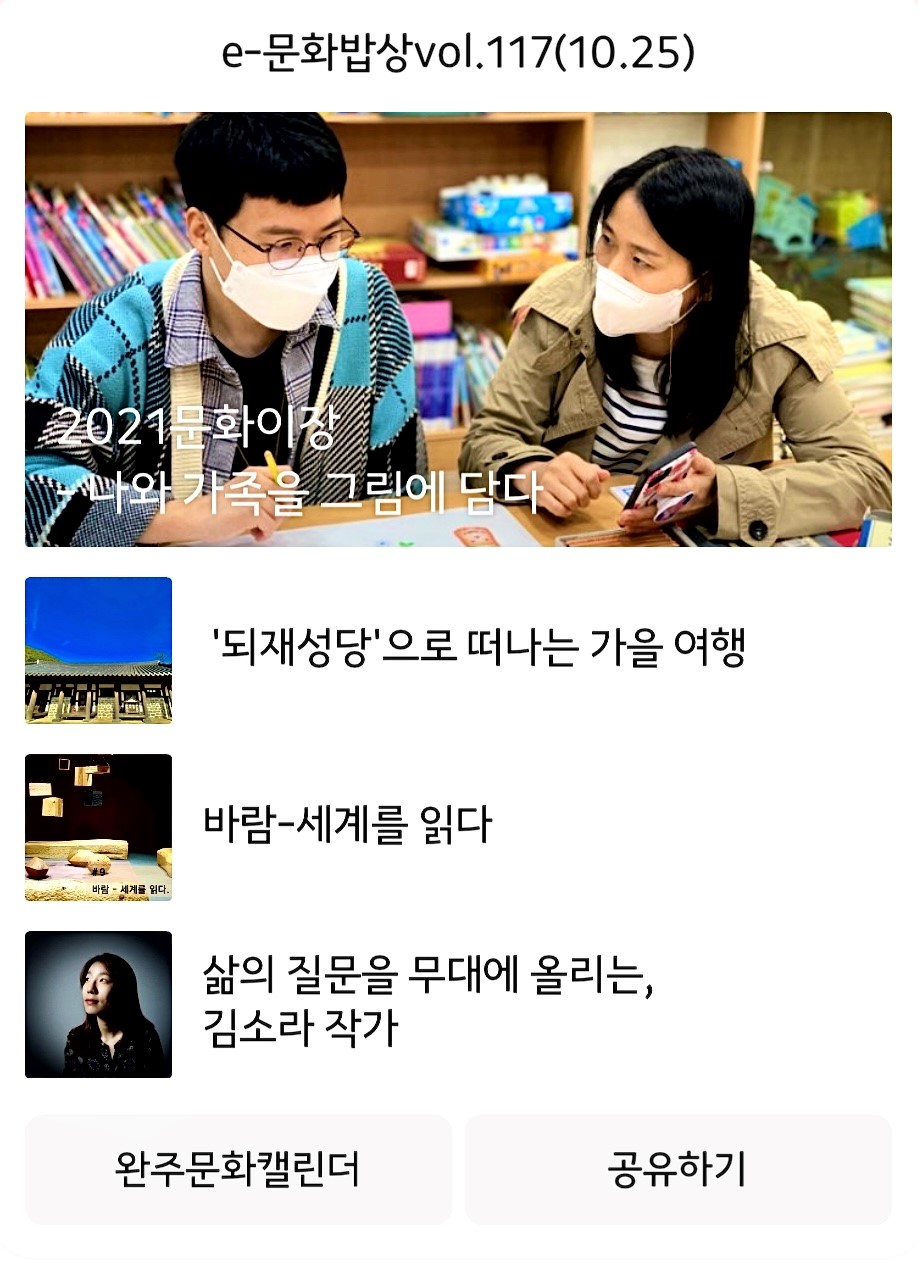This screenshot has height=1261, width=918.
Task: Tap the 바람-세계를 읽다 exhibition thumbnail
Action: pos(97,828)
